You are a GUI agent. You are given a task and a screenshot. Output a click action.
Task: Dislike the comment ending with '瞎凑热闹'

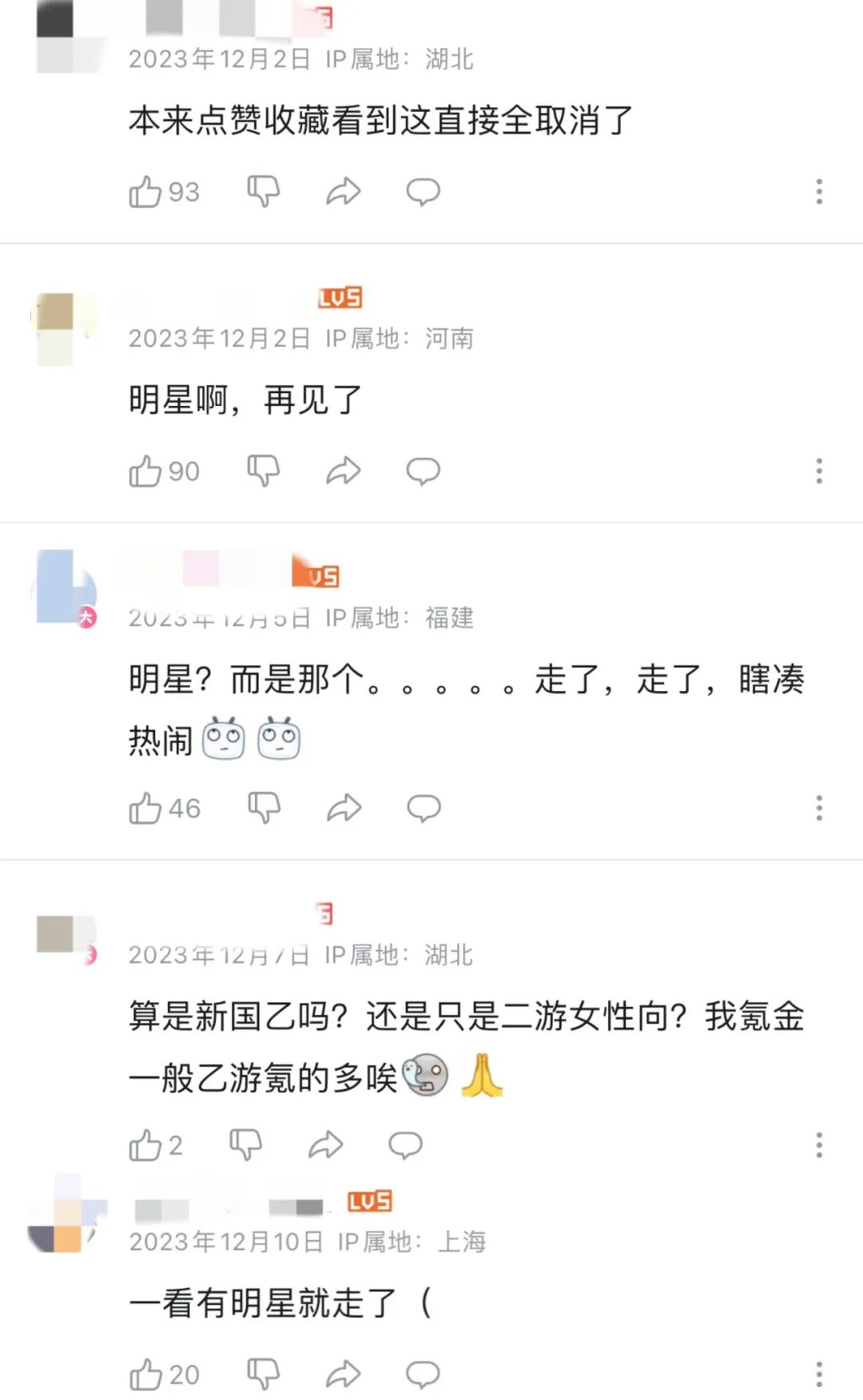point(263,809)
